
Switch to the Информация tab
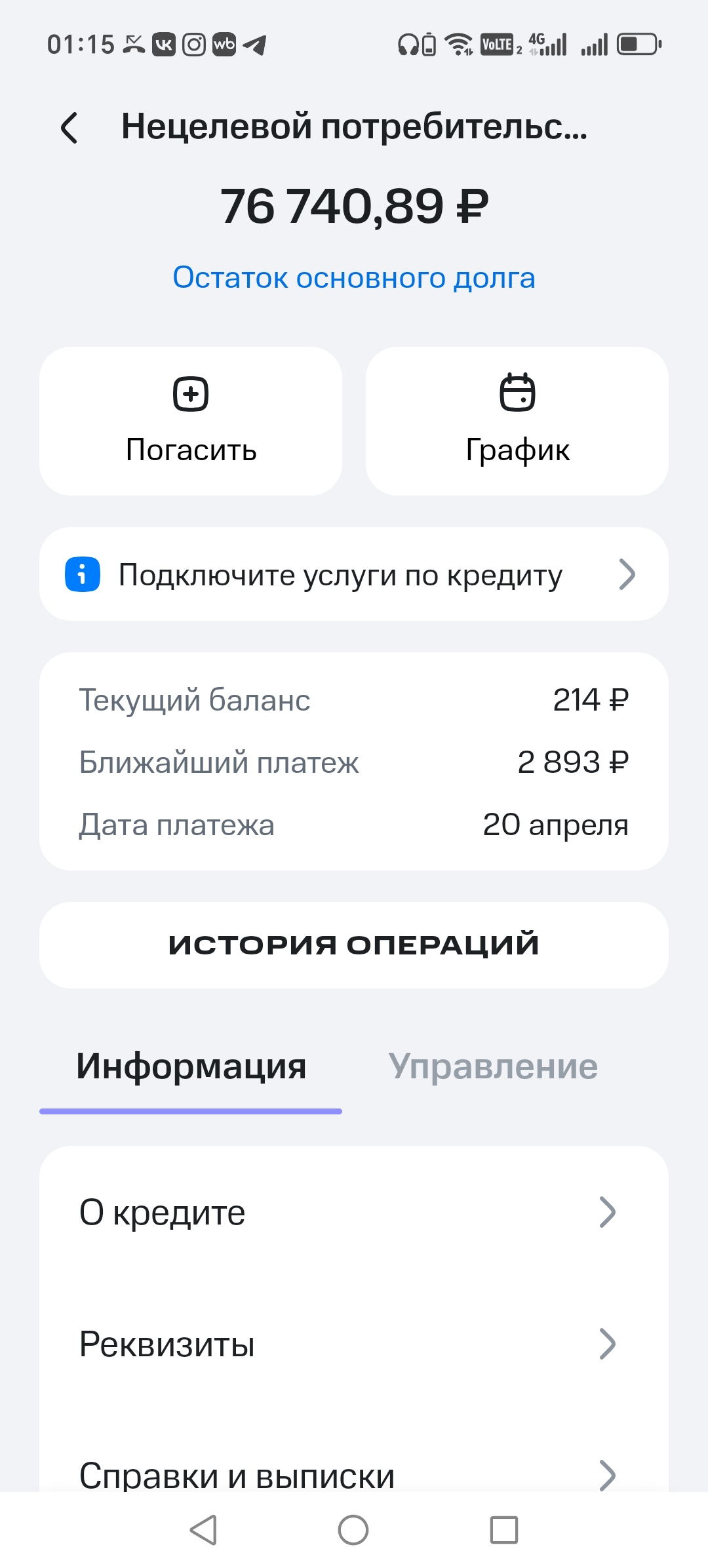tap(191, 1067)
